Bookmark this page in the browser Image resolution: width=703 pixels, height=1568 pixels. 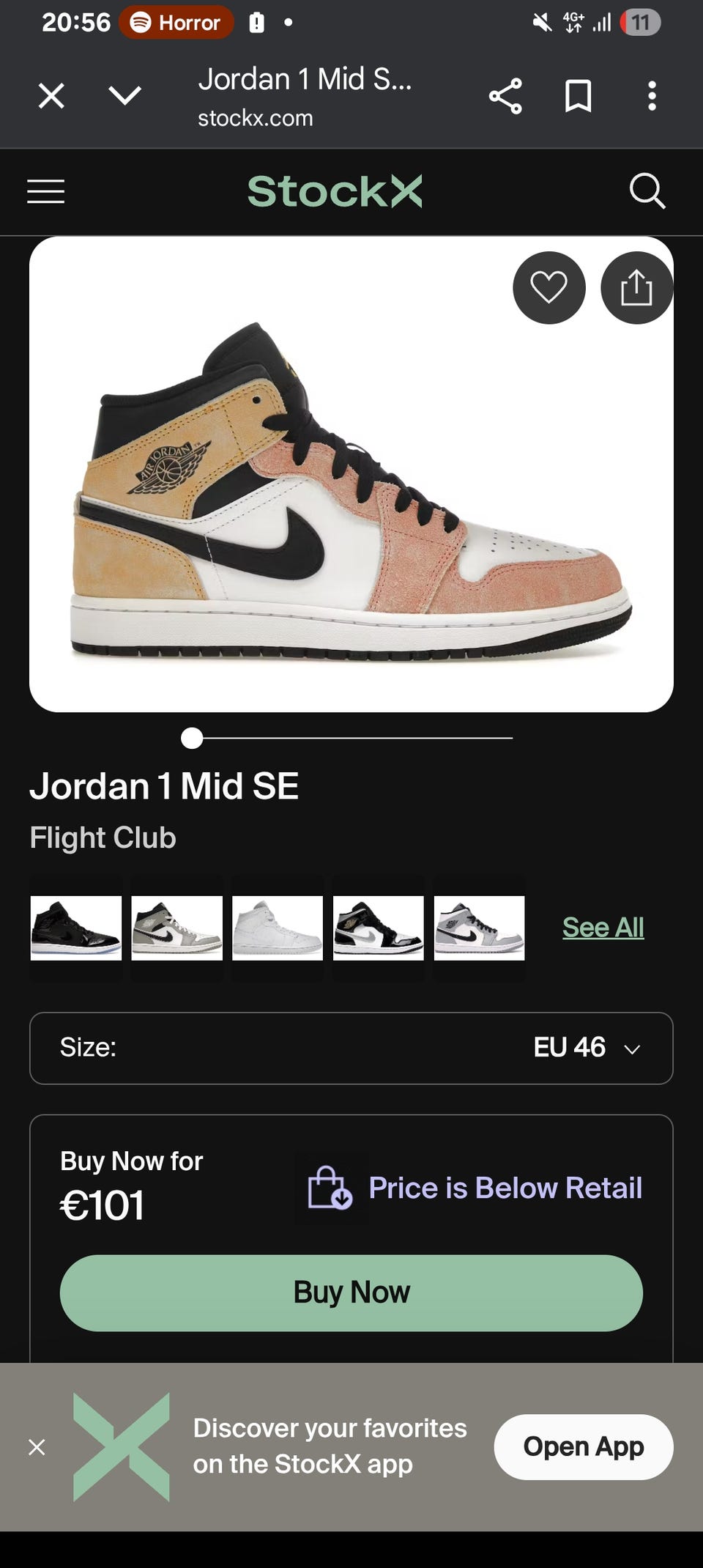[x=579, y=96]
